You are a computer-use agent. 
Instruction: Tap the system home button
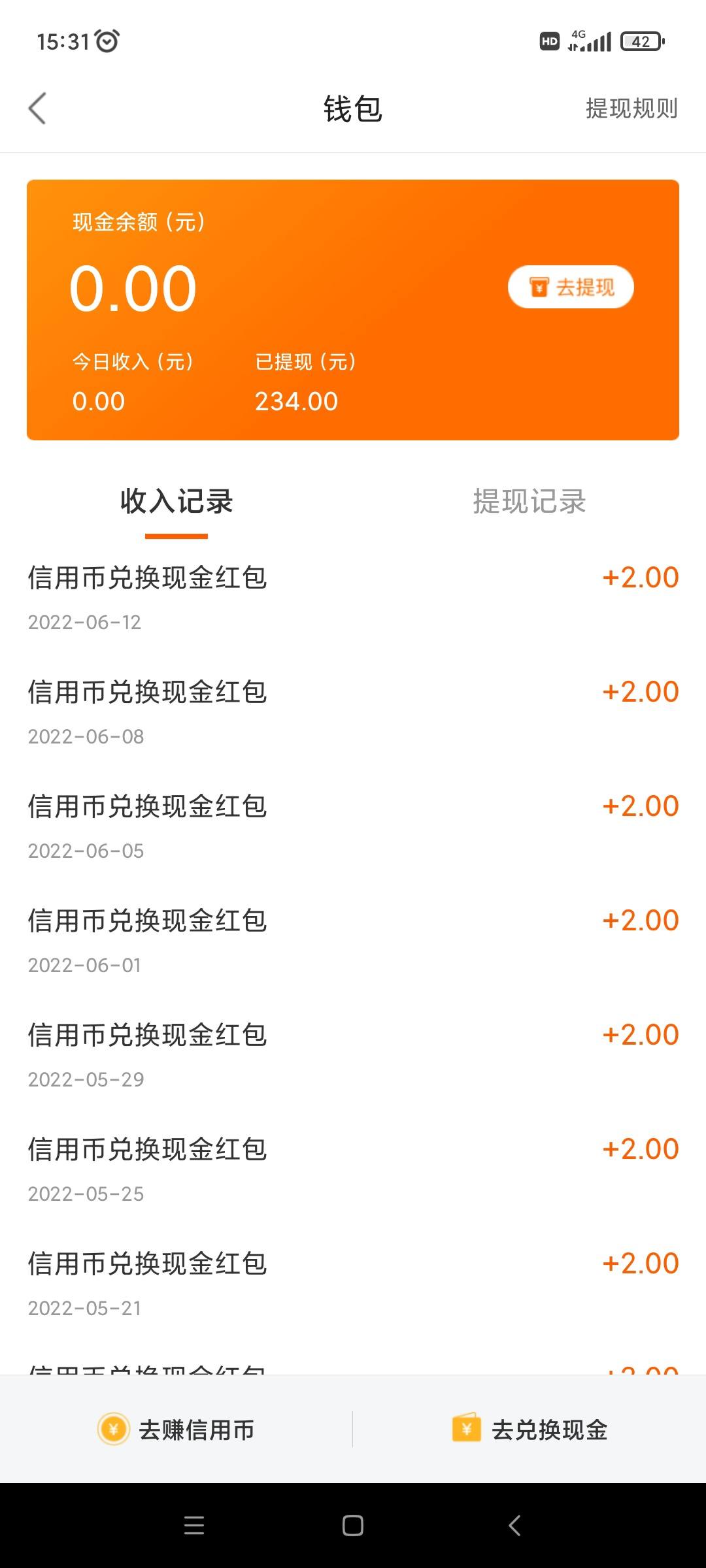coord(353,1526)
